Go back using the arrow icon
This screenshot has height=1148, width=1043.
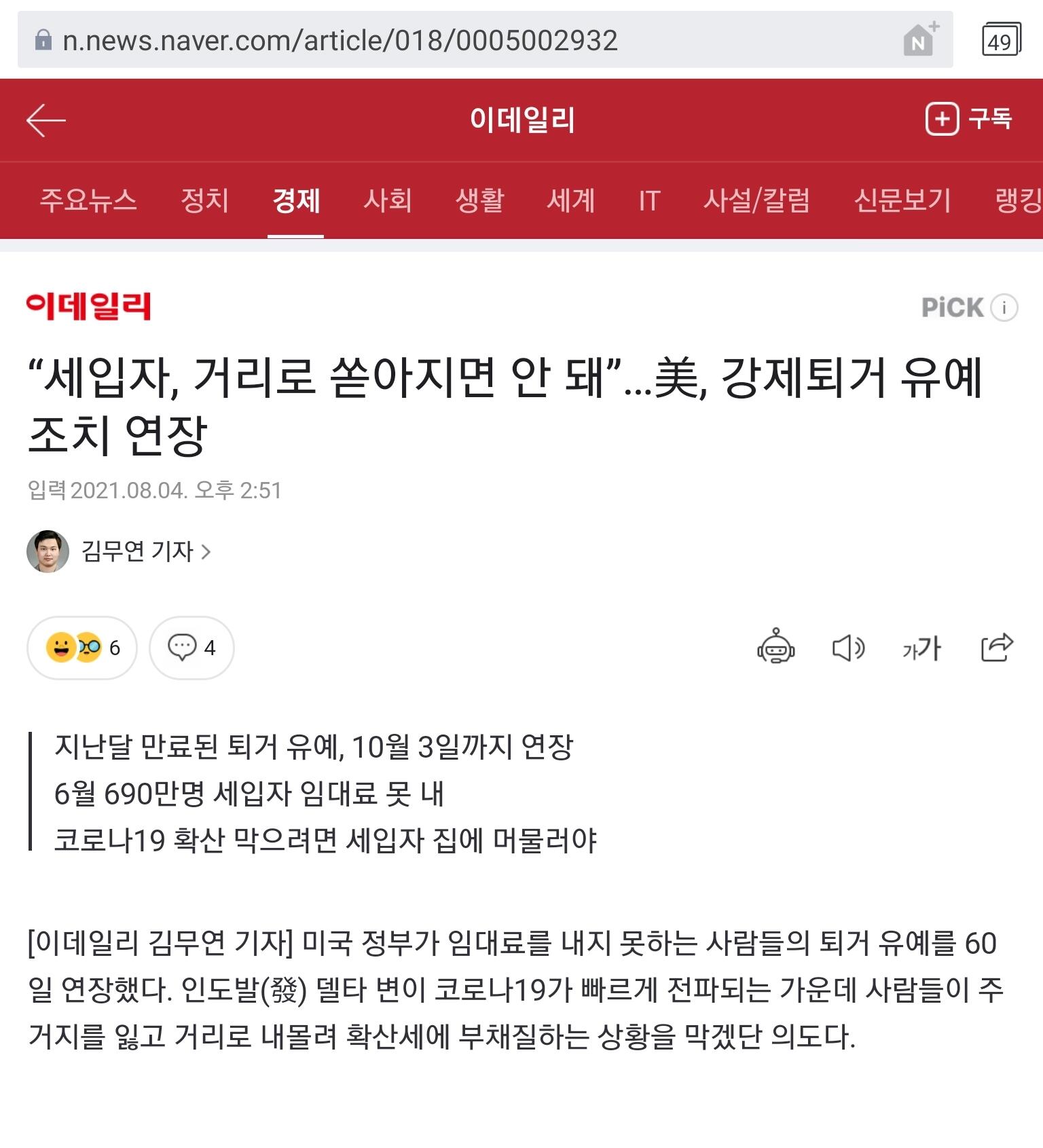tap(45, 120)
